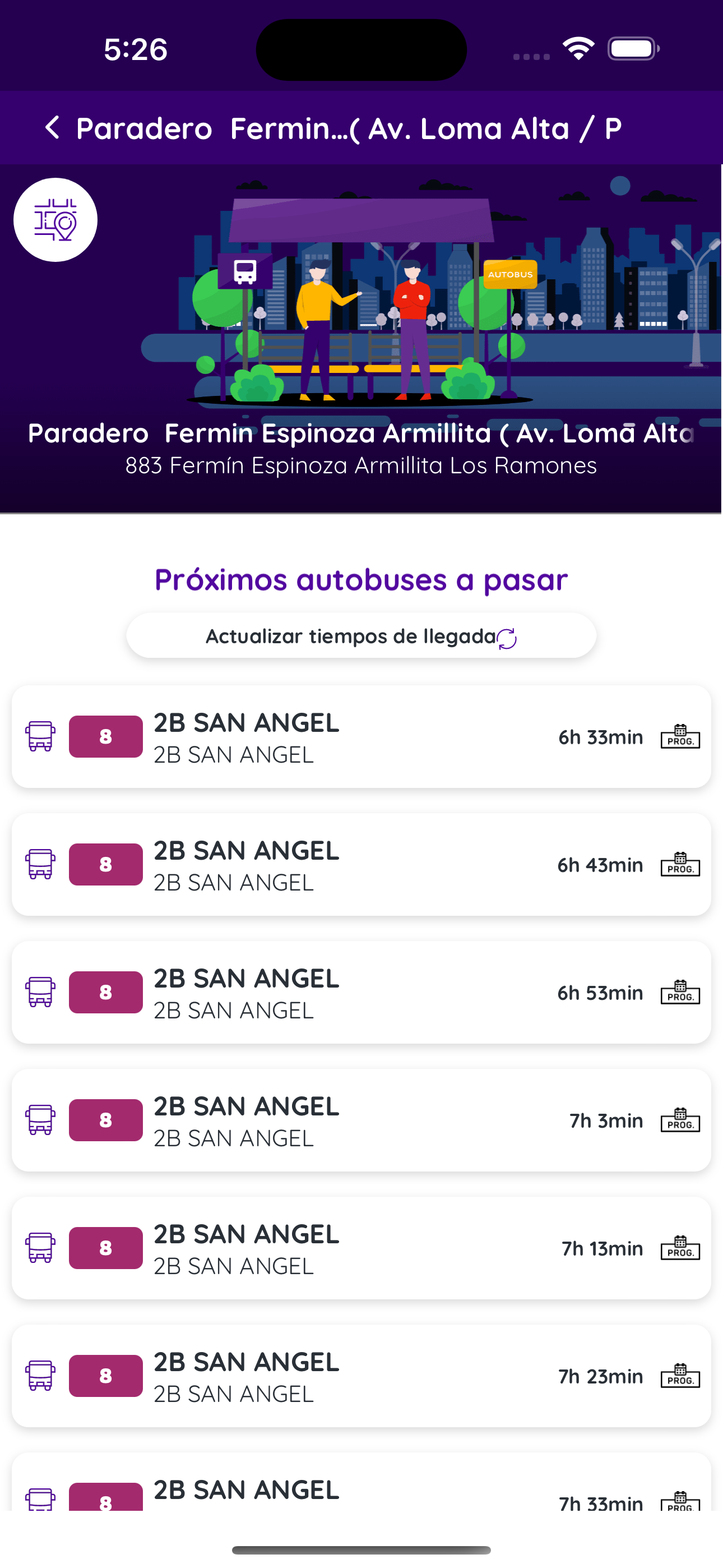
Task: Go back from the Paradero screen
Action: 52,128
